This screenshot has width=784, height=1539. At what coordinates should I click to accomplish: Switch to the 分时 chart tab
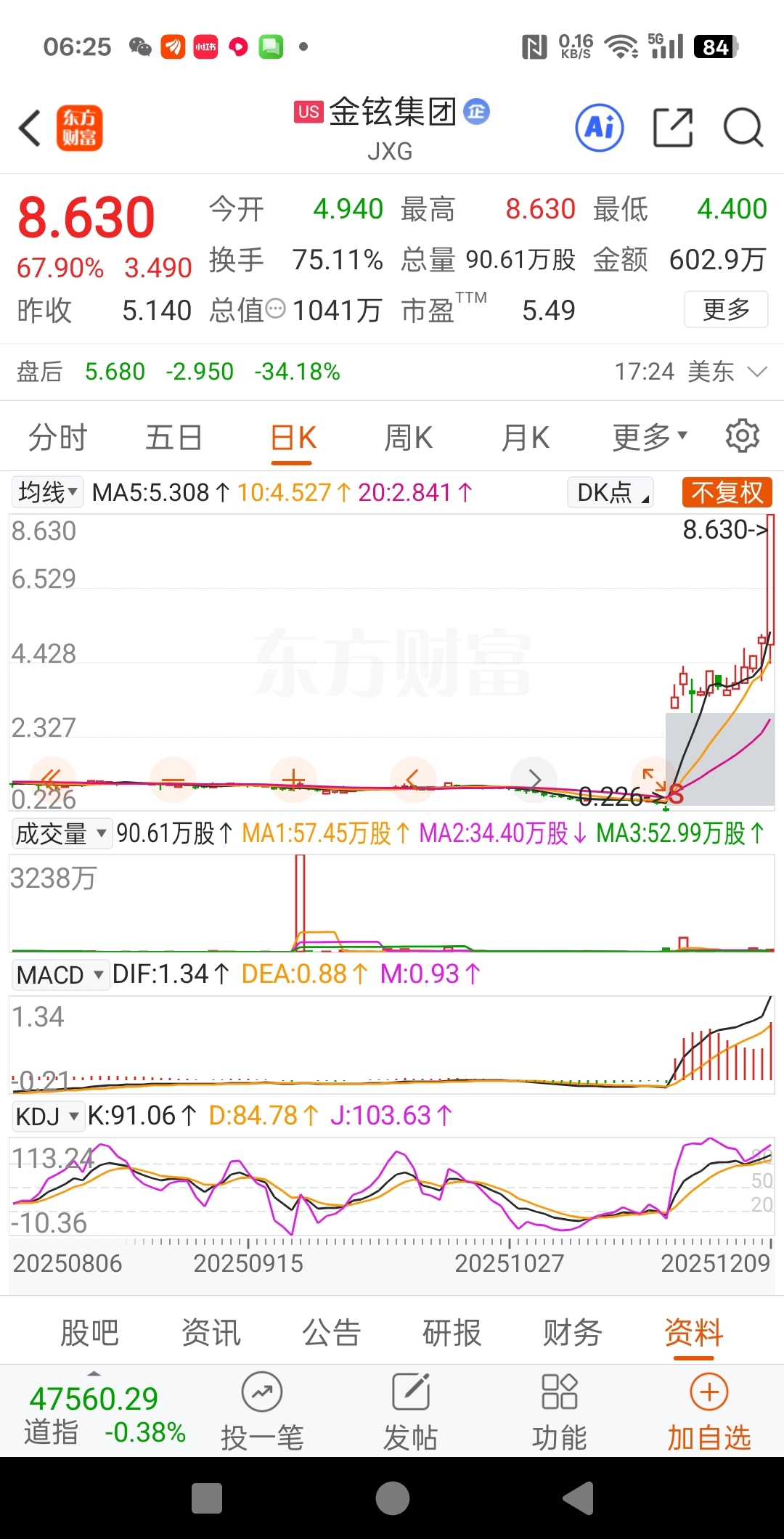point(58,438)
